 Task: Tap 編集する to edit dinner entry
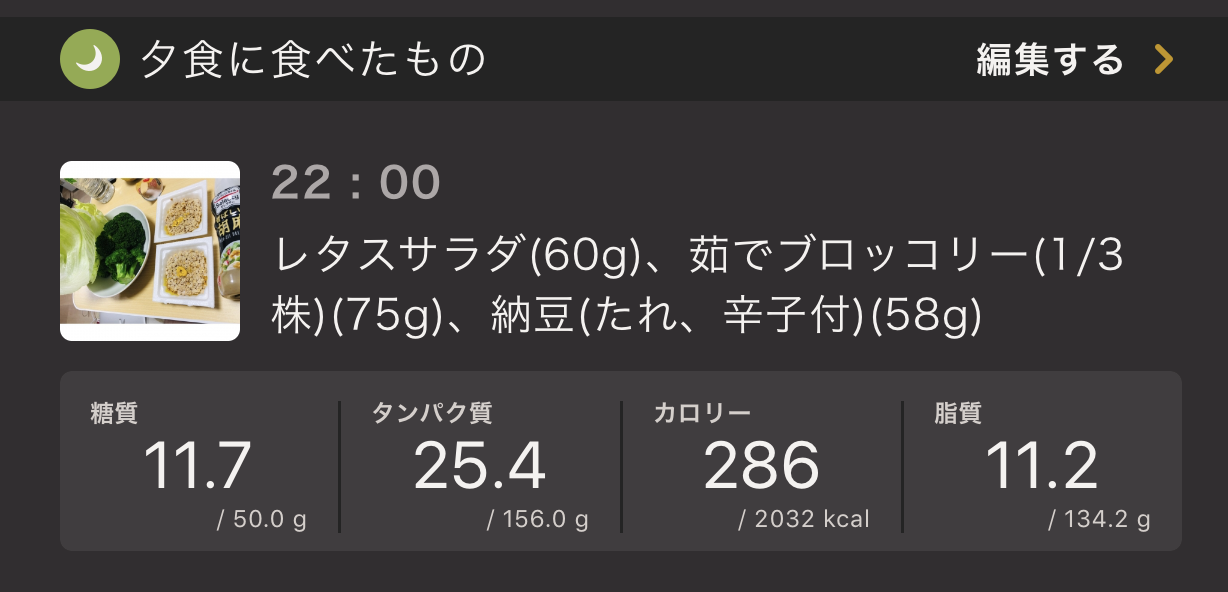(x=1074, y=60)
